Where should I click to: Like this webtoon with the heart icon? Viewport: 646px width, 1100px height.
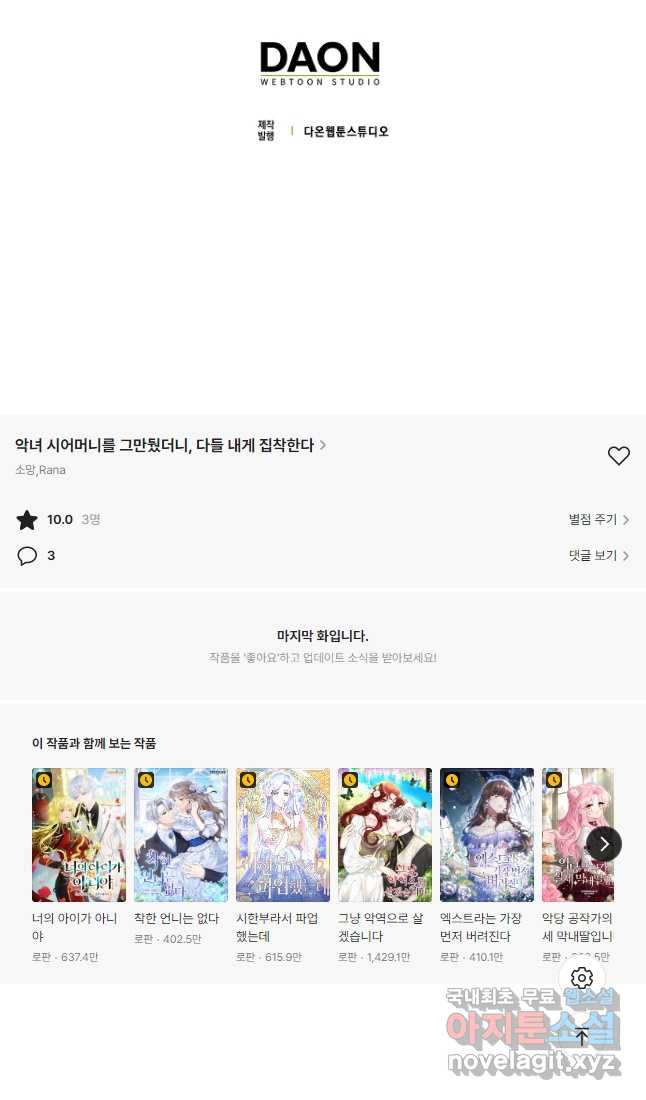tap(619, 456)
